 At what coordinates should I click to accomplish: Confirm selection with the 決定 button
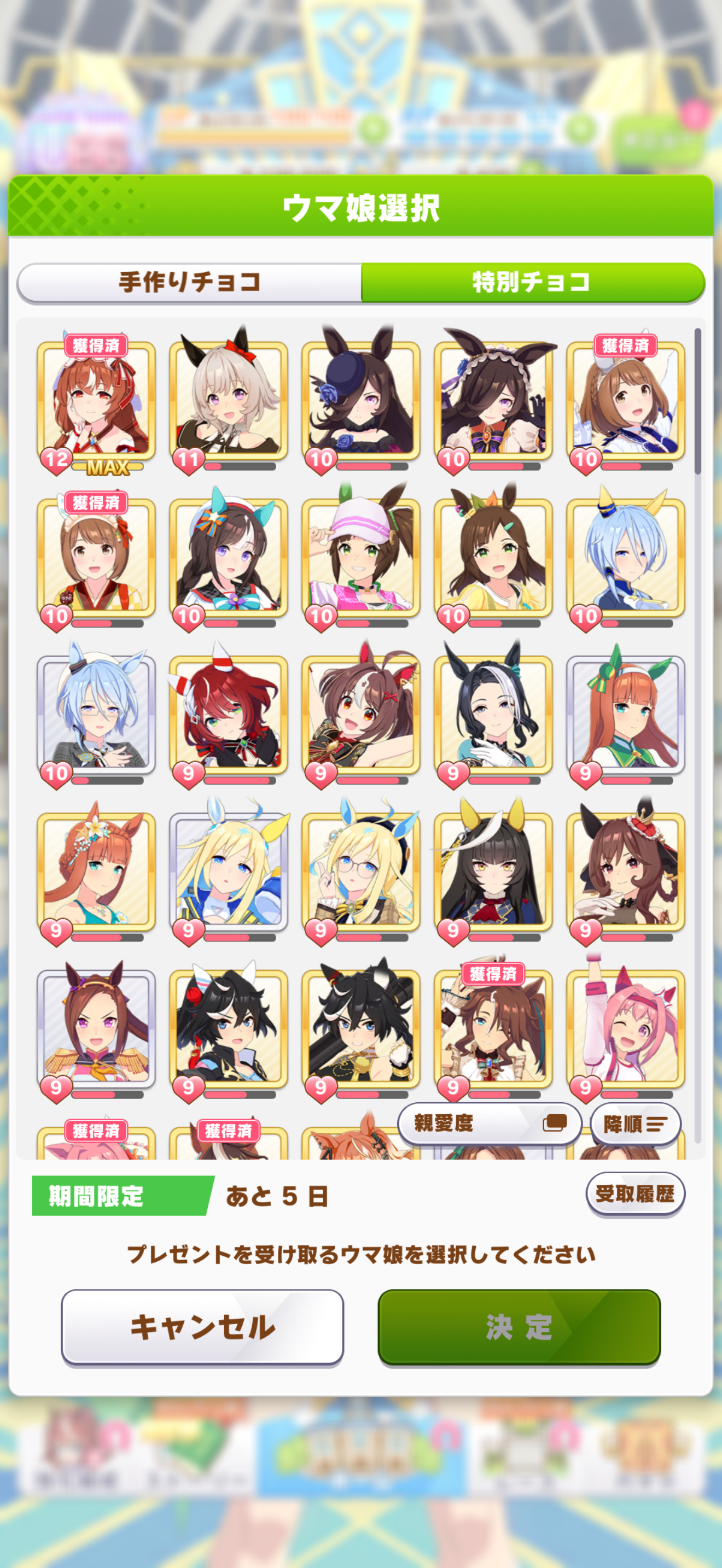click(x=519, y=1327)
